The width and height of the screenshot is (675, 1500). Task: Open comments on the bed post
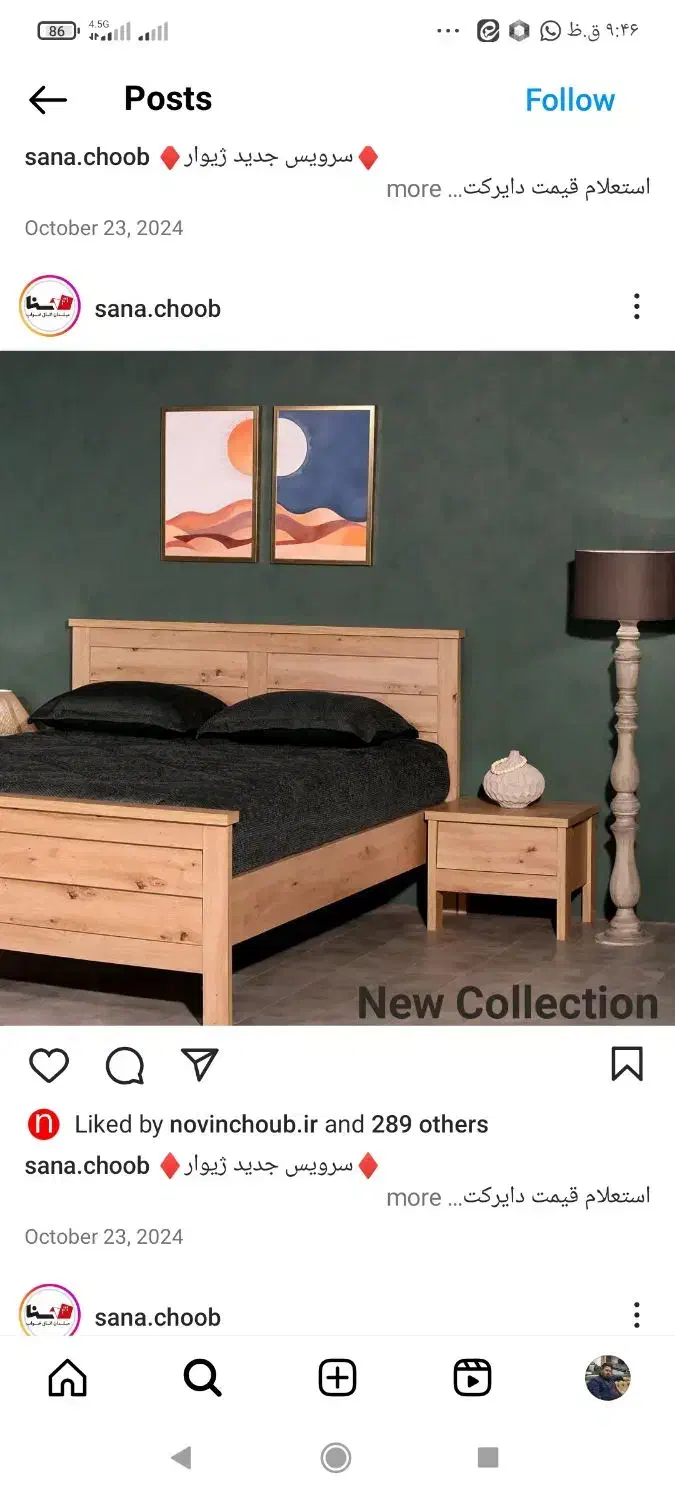(x=125, y=1066)
